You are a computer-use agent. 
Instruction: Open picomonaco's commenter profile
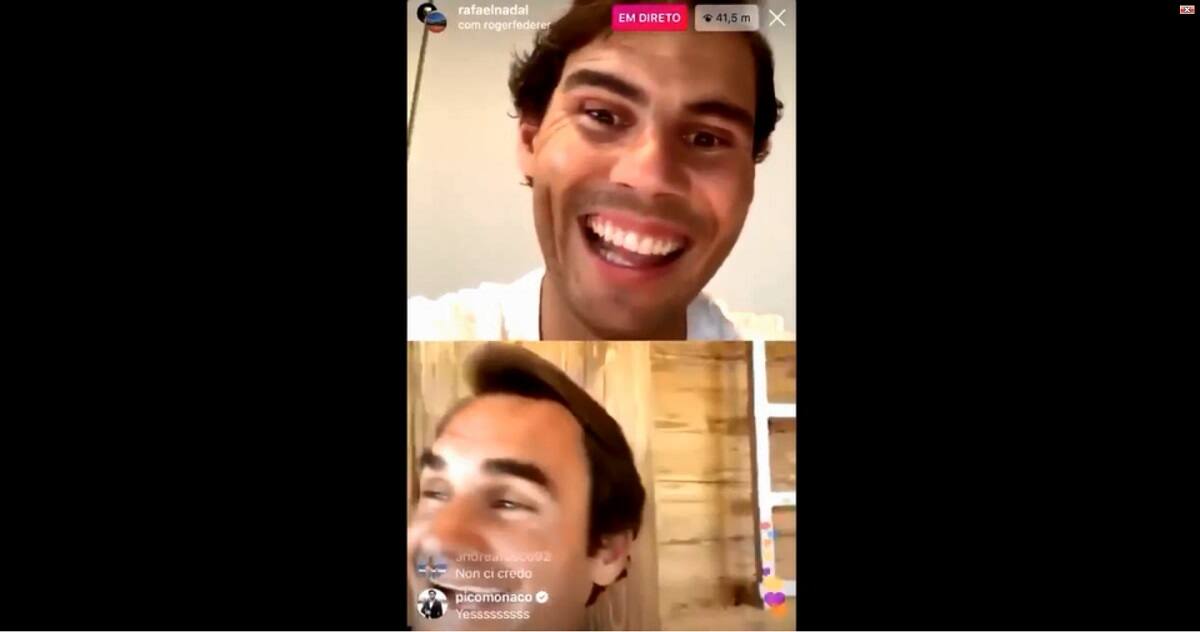[432, 603]
